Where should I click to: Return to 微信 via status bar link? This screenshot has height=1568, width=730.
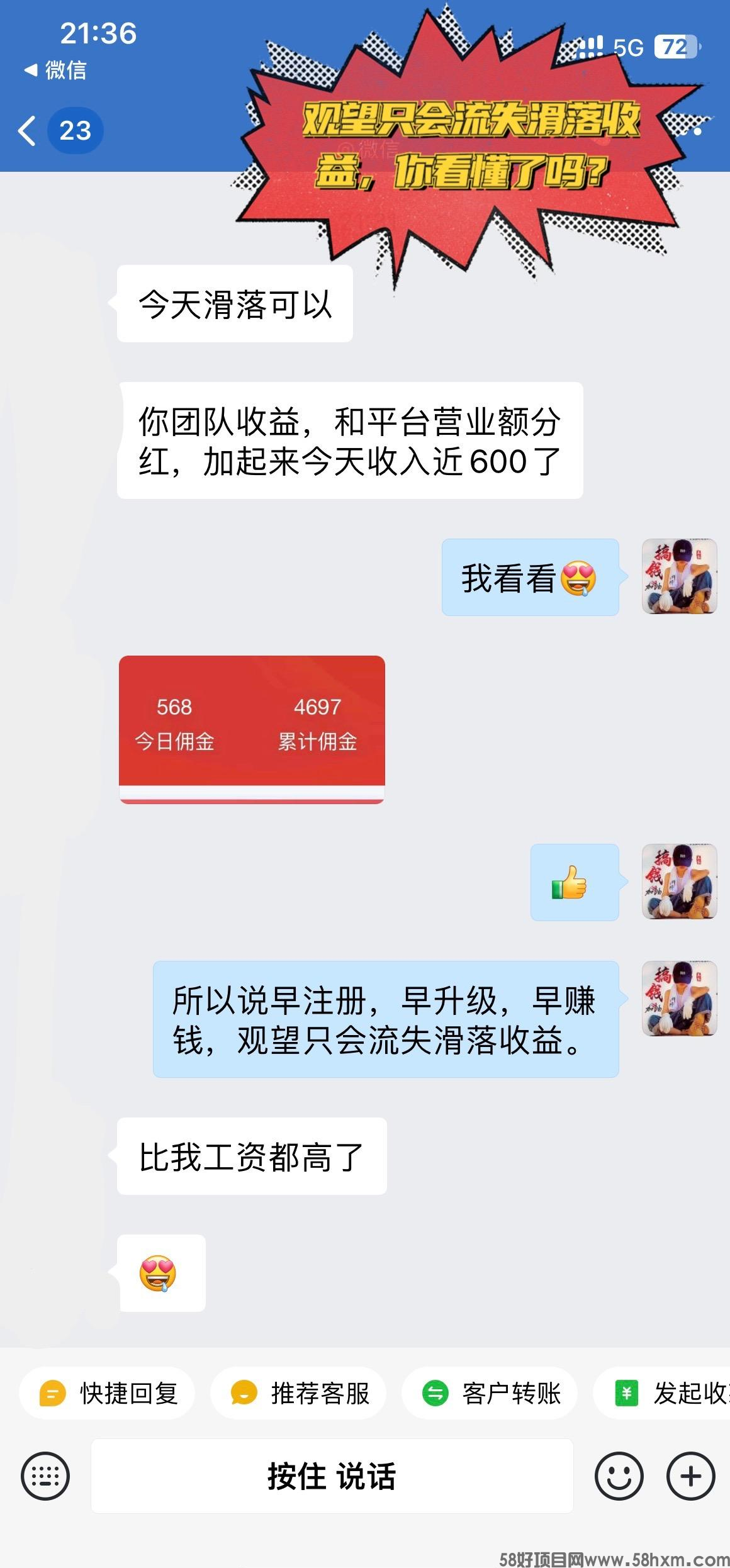pyautogui.click(x=55, y=70)
